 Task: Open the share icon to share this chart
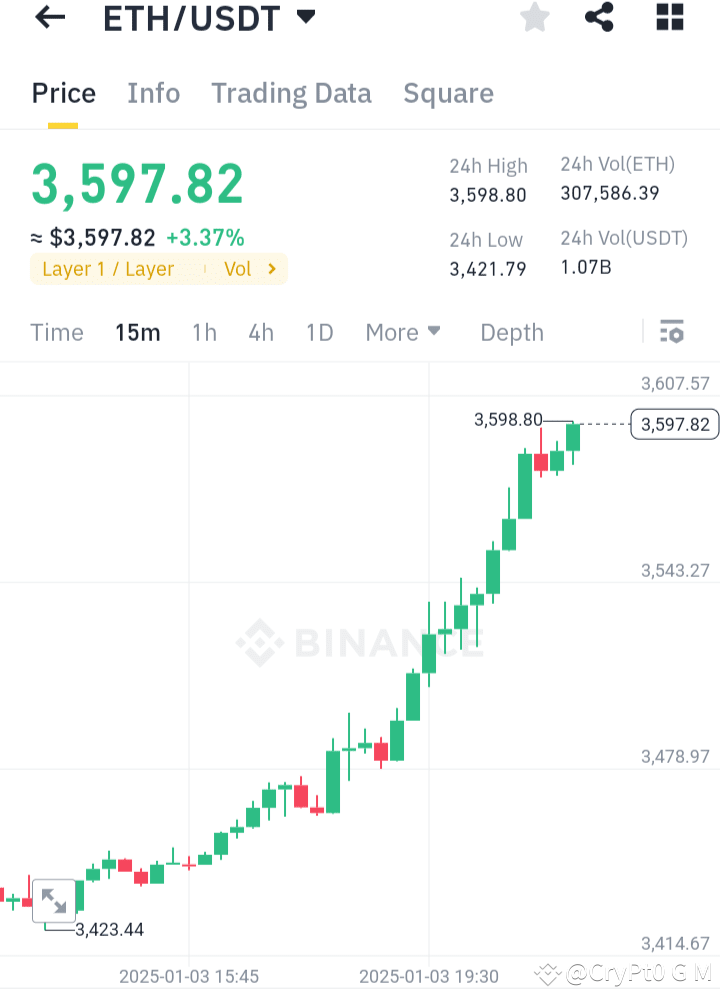(599, 17)
